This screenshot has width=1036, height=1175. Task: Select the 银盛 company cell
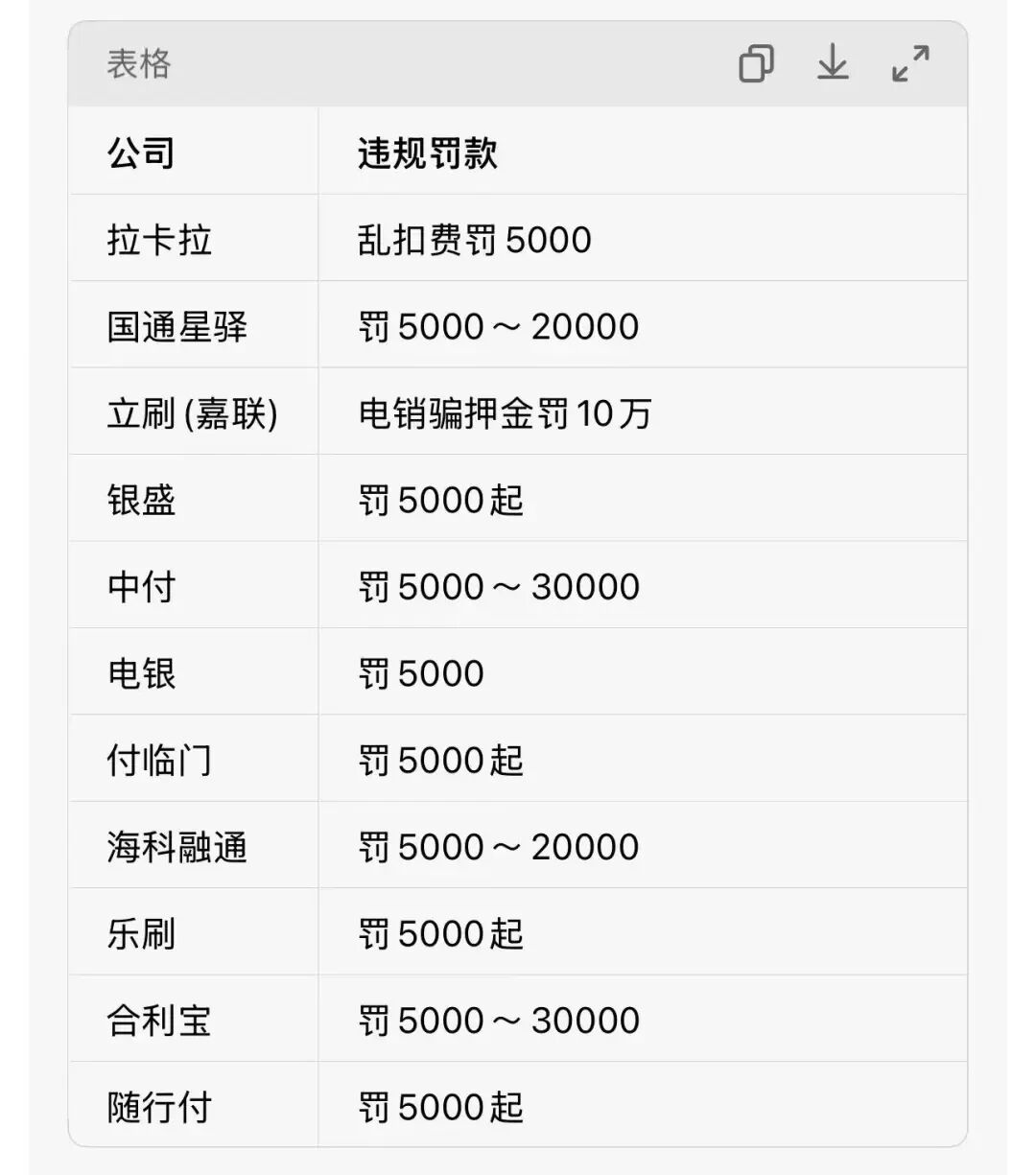point(142,499)
